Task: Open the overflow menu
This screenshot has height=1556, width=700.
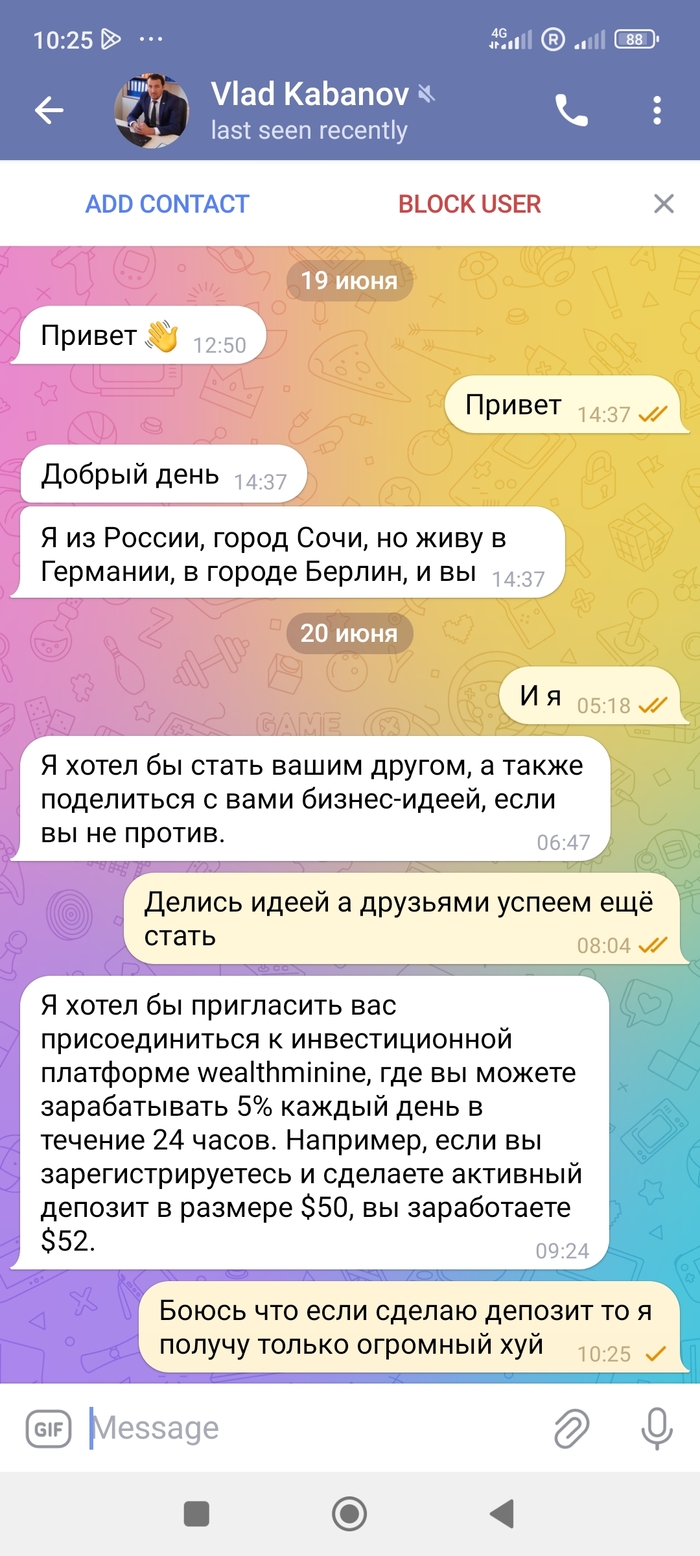Action: tap(657, 110)
